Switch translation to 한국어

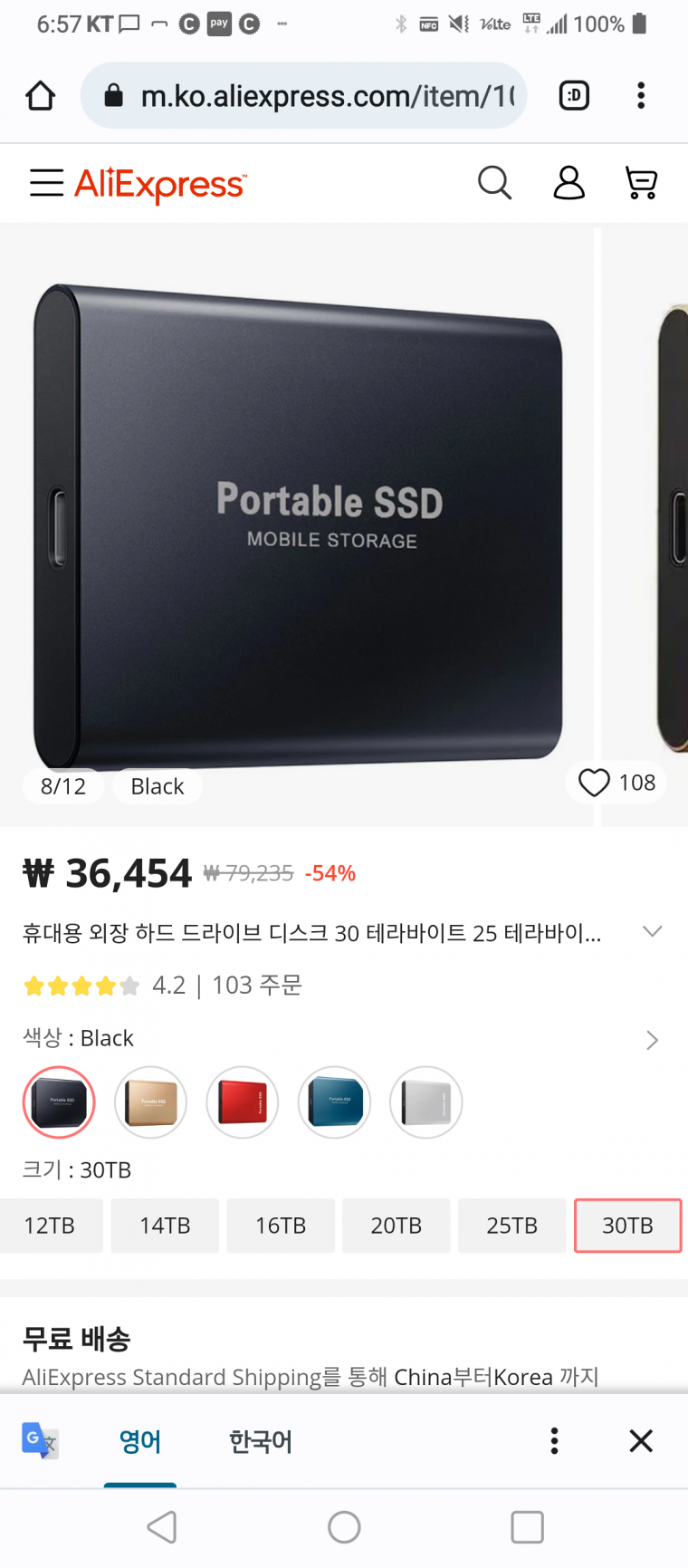(x=261, y=1441)
